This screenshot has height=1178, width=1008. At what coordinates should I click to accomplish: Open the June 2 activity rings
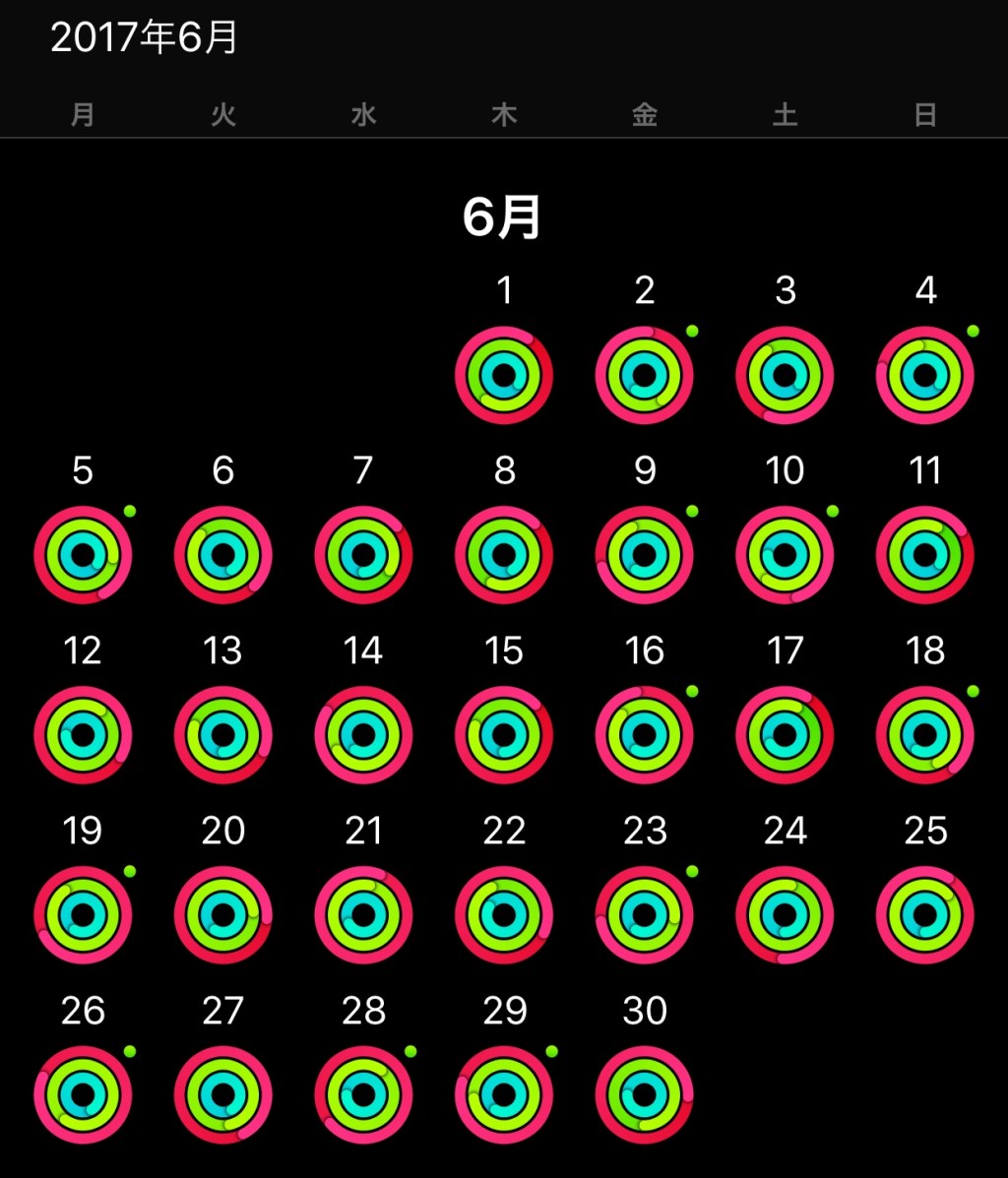(x=645, y=376)
